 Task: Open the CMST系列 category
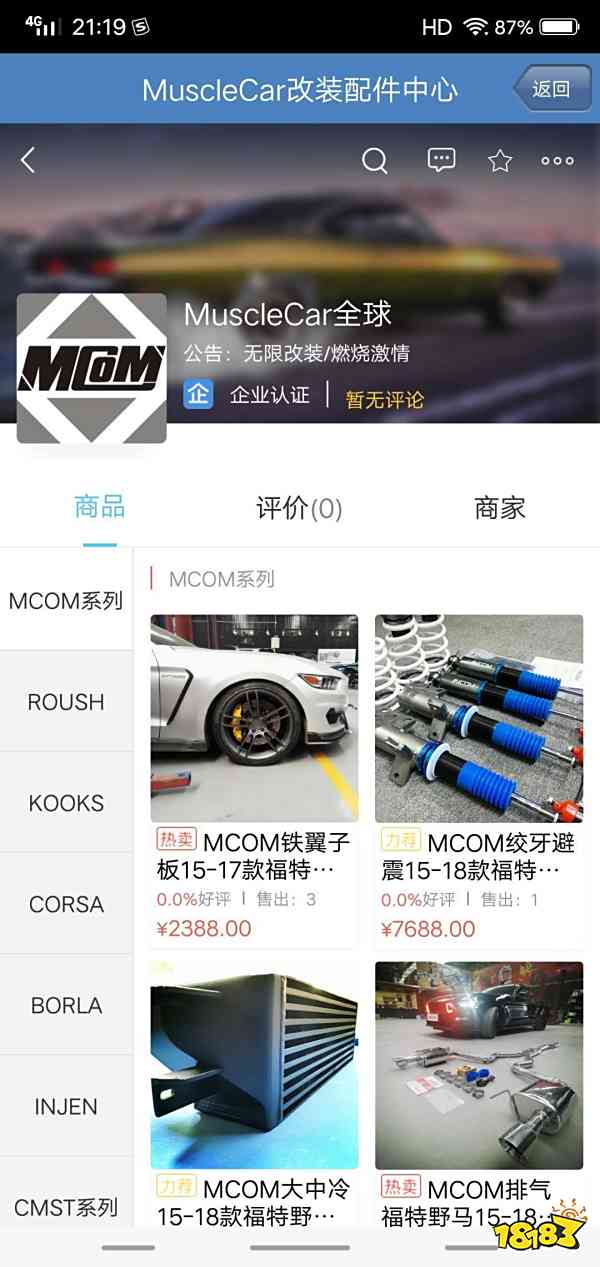point(66,1206)
